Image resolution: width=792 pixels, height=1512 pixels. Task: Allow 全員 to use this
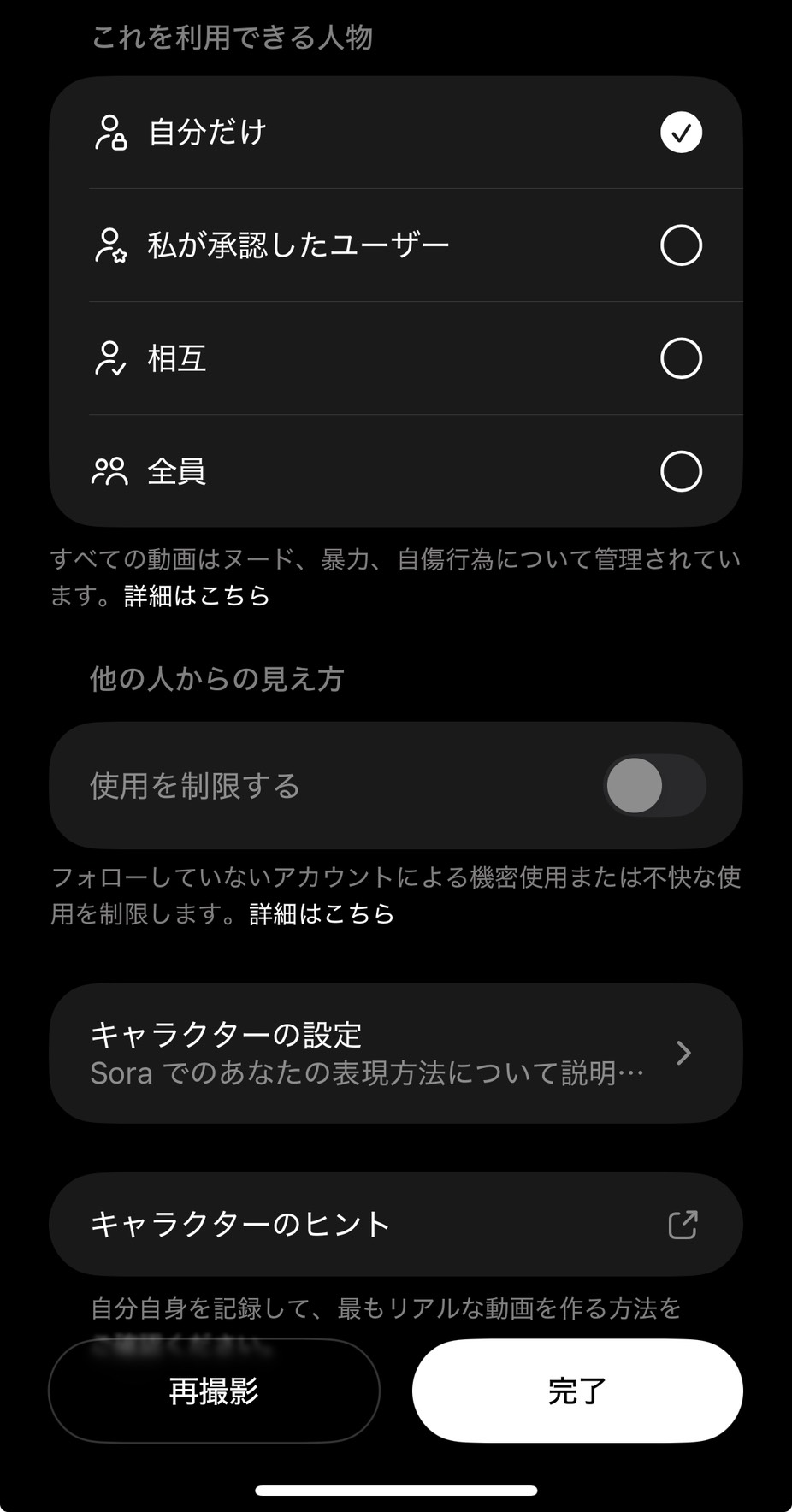(x=396, y=471)
